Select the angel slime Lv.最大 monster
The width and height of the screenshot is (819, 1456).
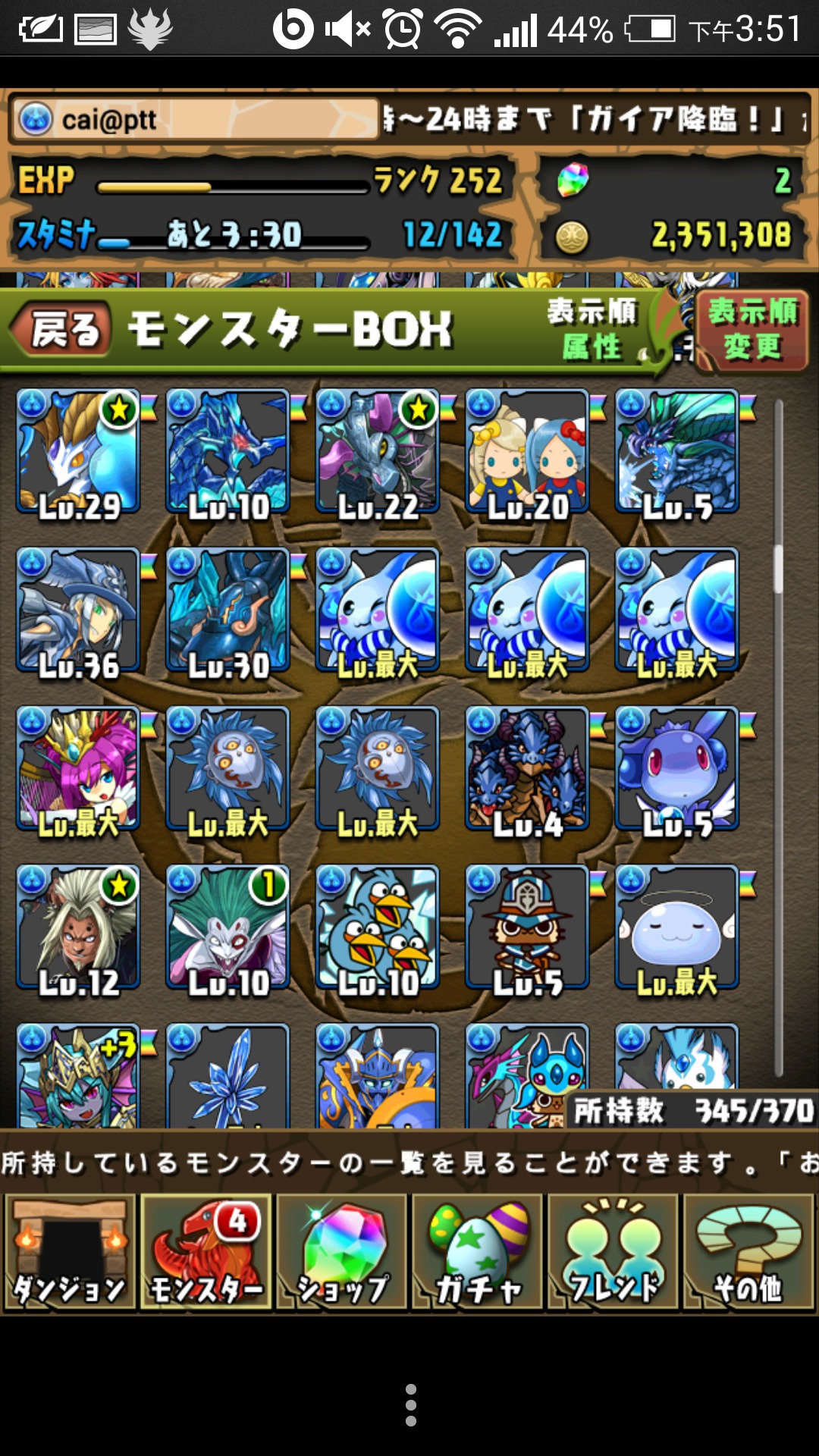(676, 927)
